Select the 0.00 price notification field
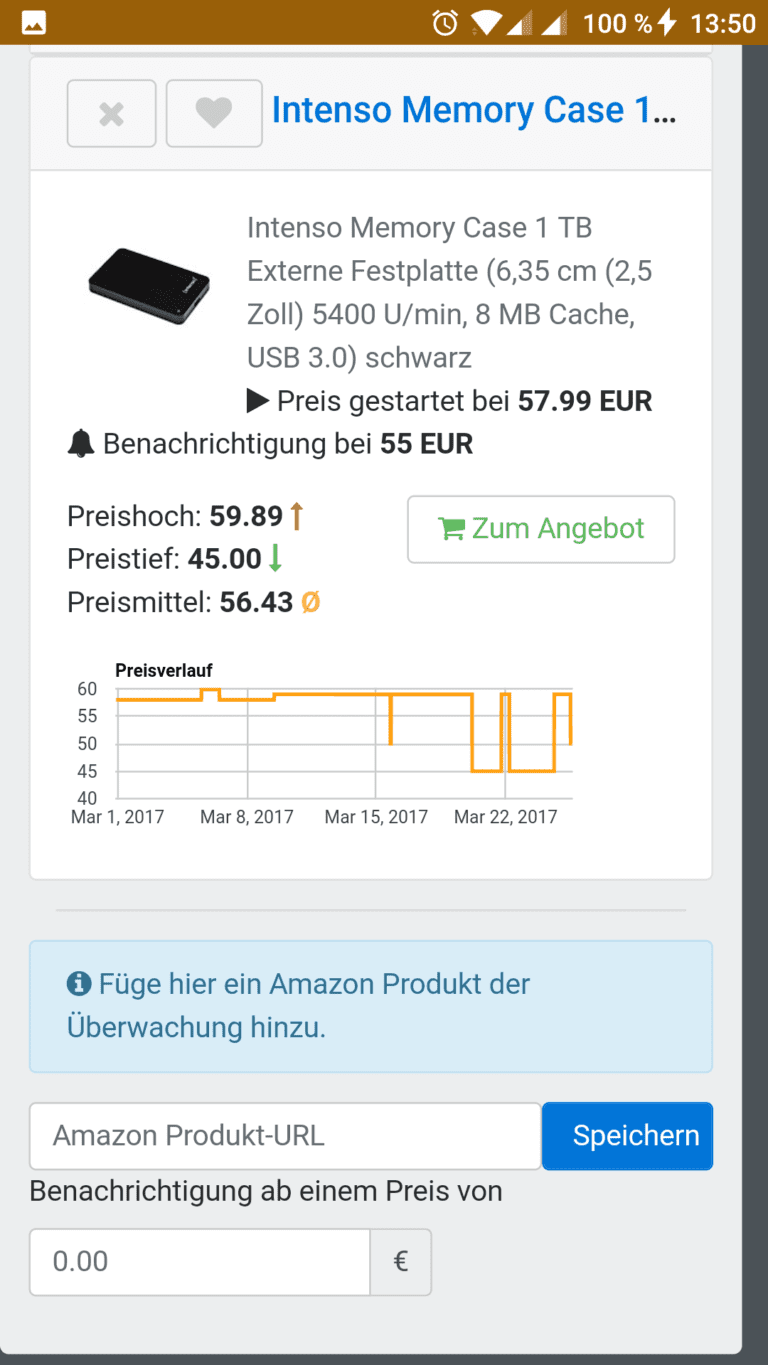768x1365 pixels. [x=199, y=1261]
